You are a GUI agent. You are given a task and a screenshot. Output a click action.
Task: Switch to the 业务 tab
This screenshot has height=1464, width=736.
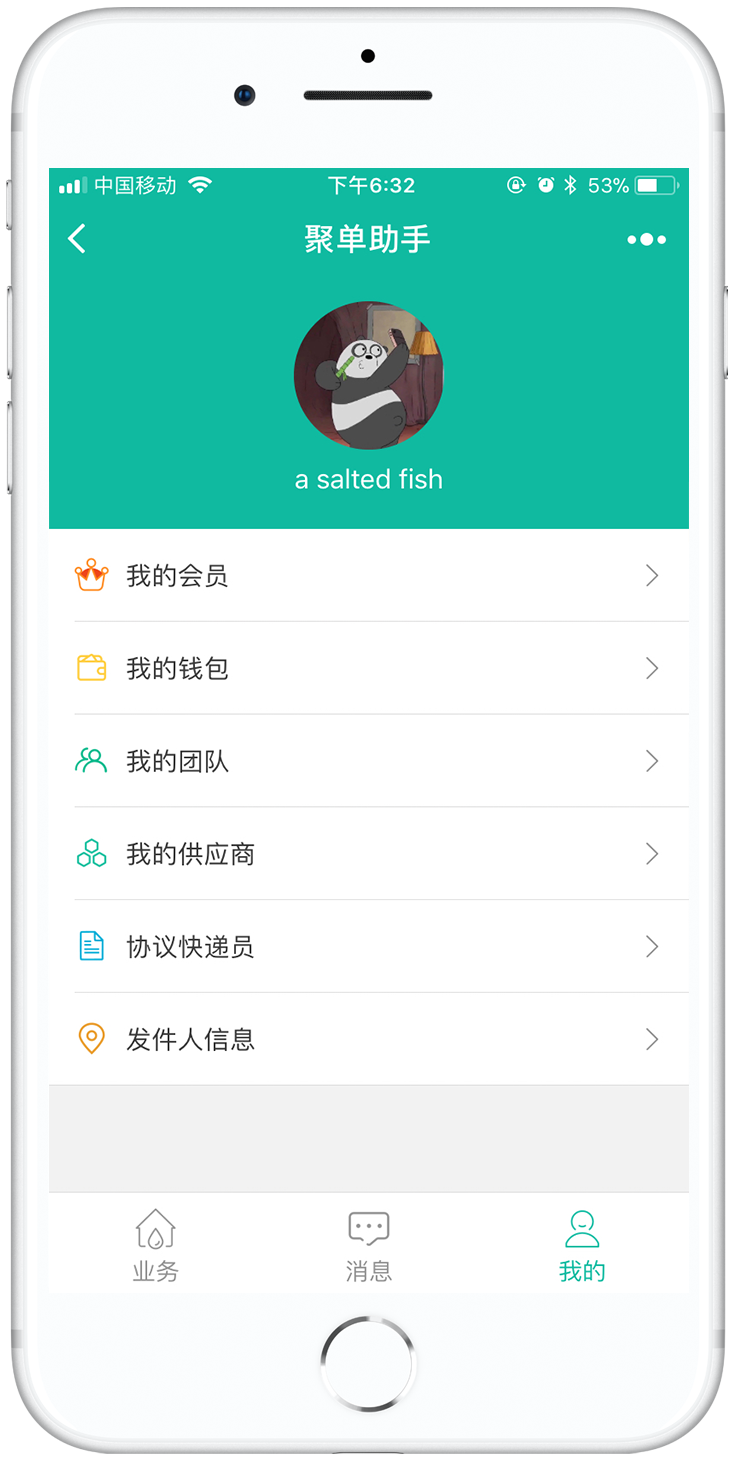point(155,1245)
